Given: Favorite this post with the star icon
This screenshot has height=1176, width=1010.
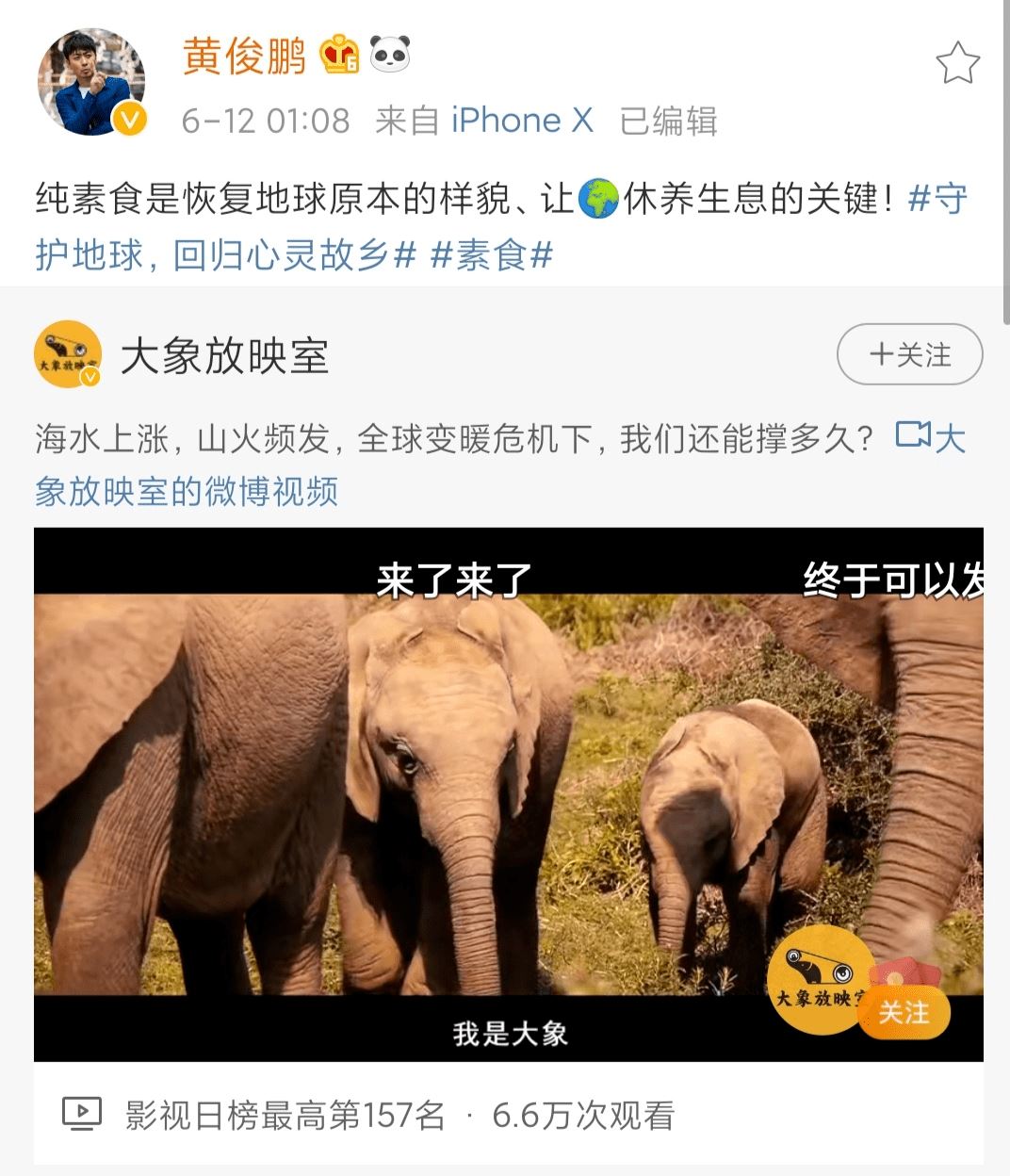Looking at the screenshot, I should (957, 63).
